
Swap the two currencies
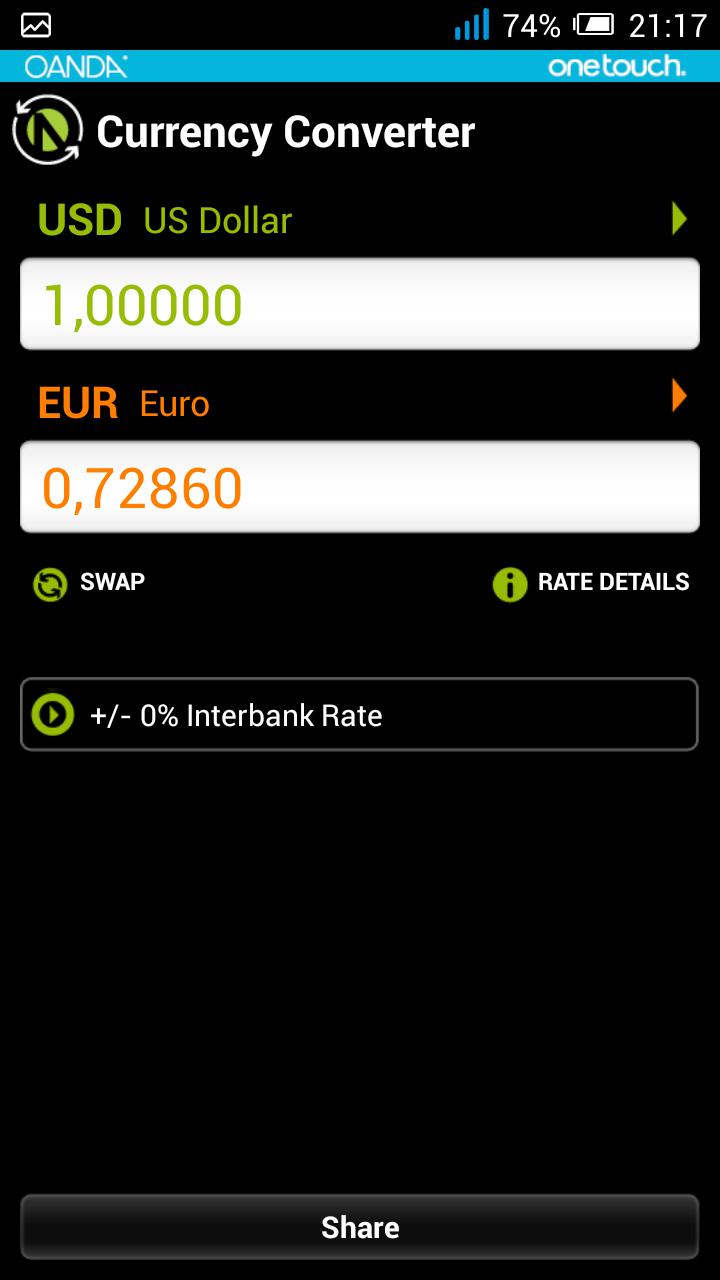pyautogui.click(x=90, y=583)
